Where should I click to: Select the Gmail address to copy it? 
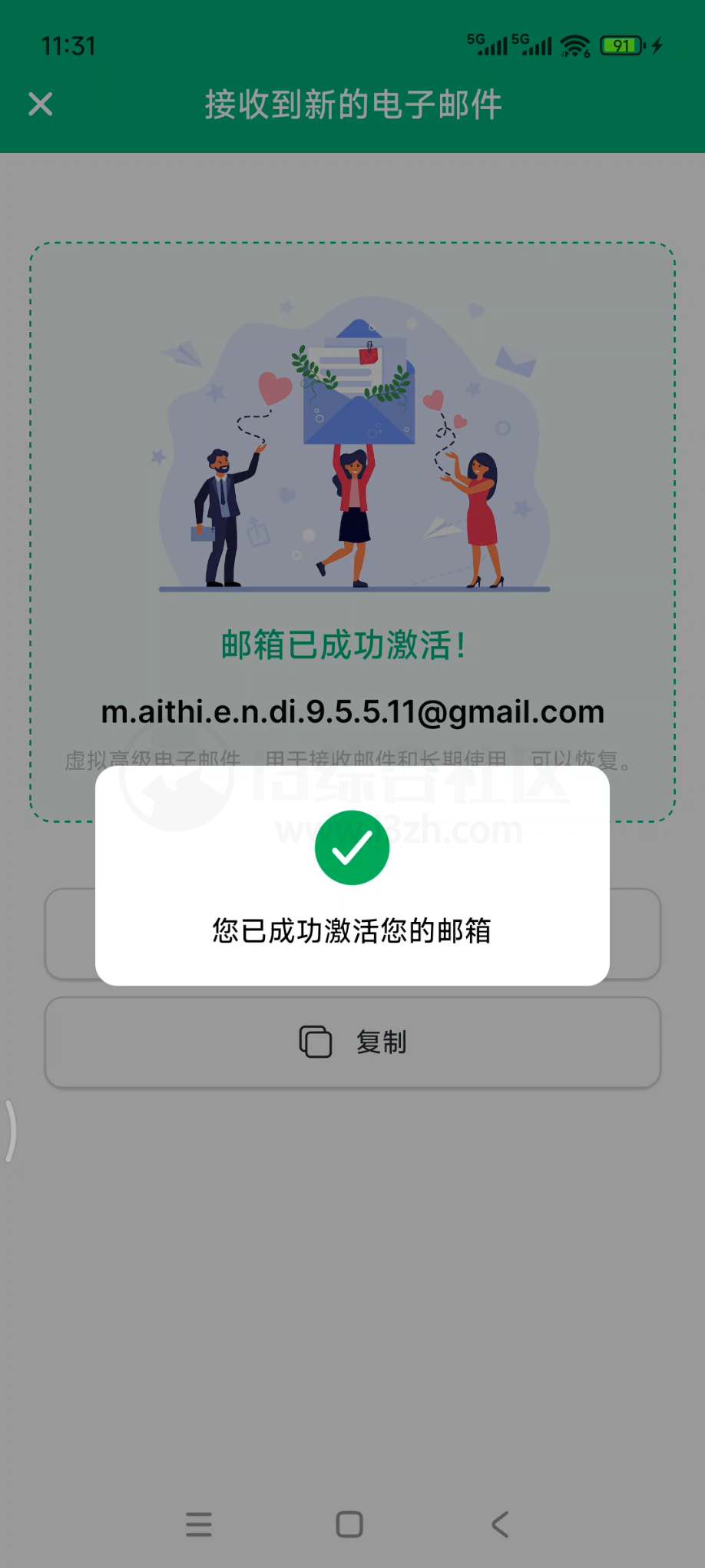352,712
